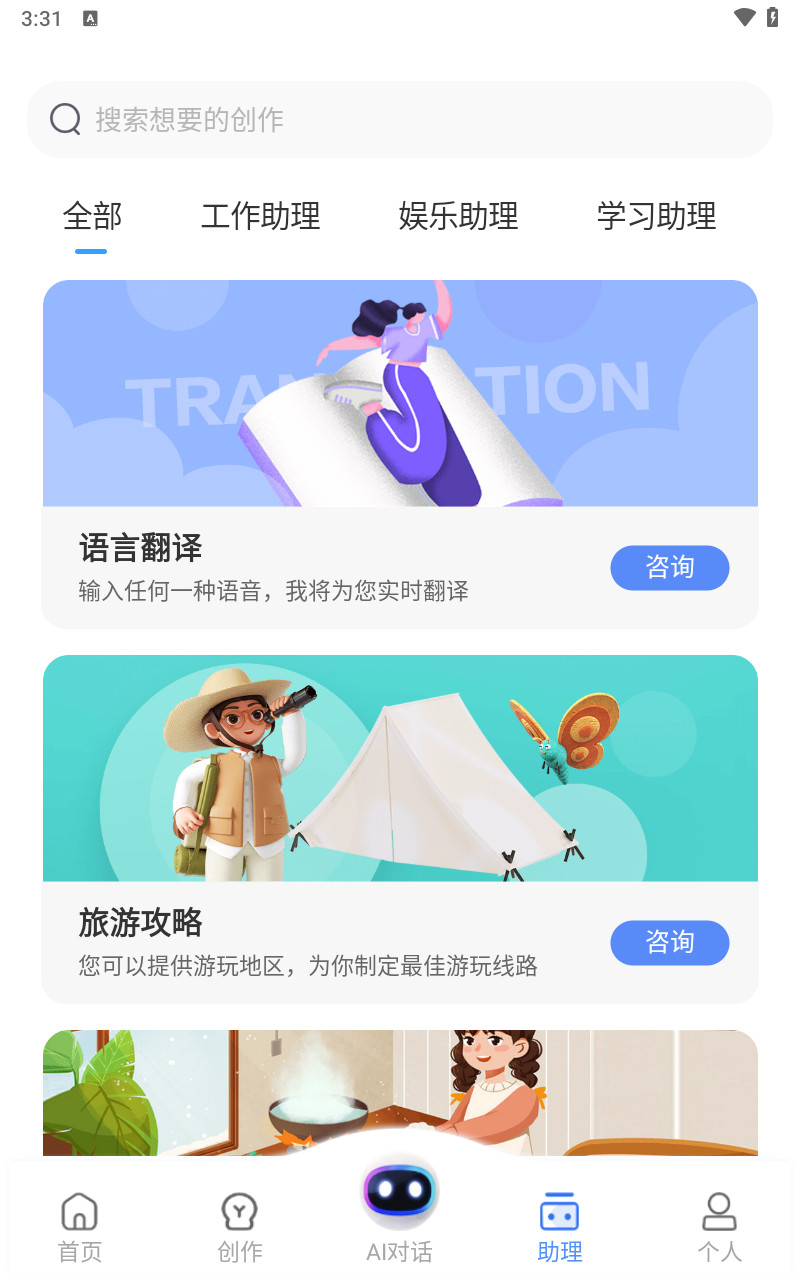Select the 全部 category tab
Screen dimensions: 800x1280
pyautogui.click(x=92, y=216)
